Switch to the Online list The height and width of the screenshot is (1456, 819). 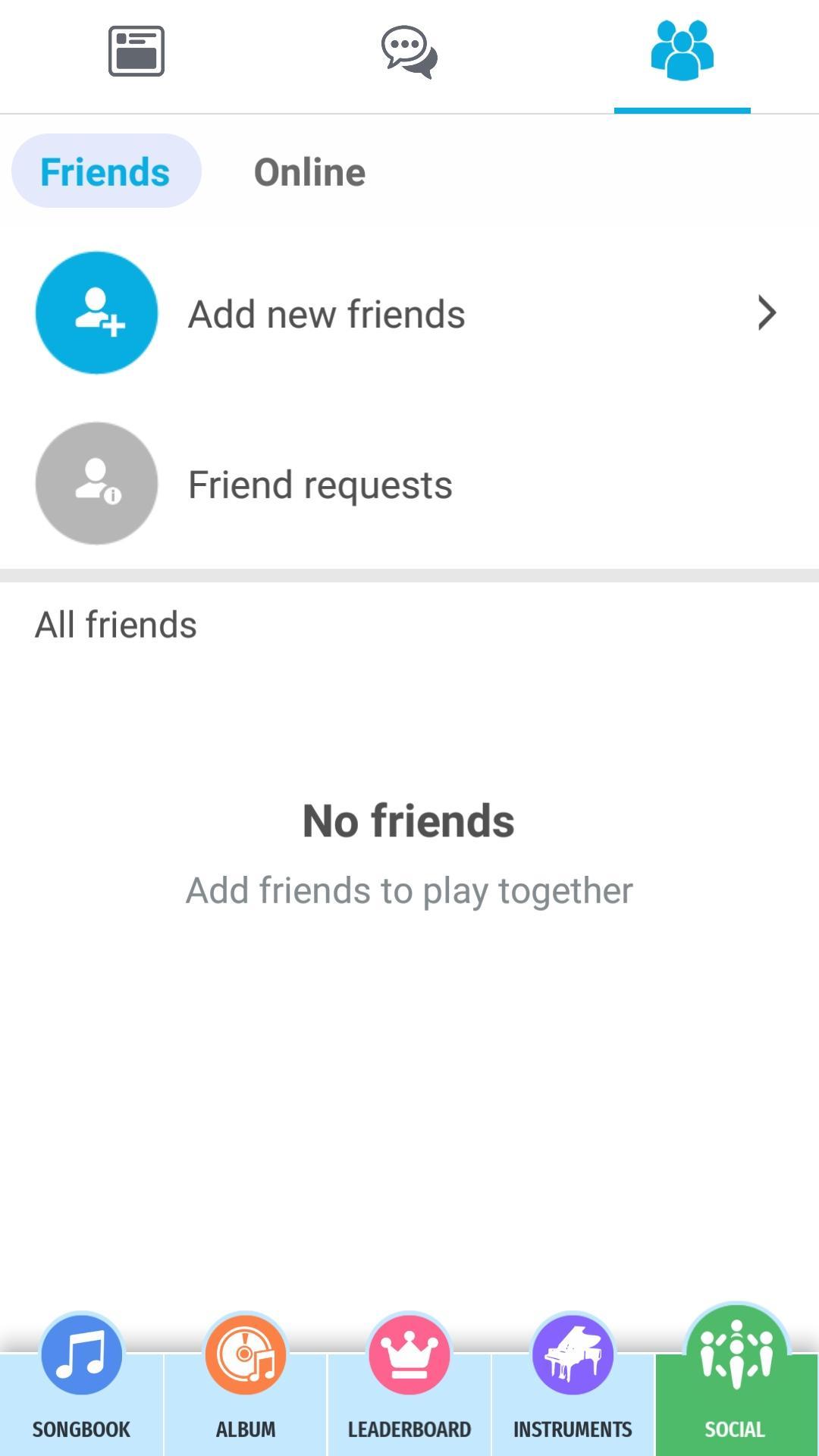[309, 172]
